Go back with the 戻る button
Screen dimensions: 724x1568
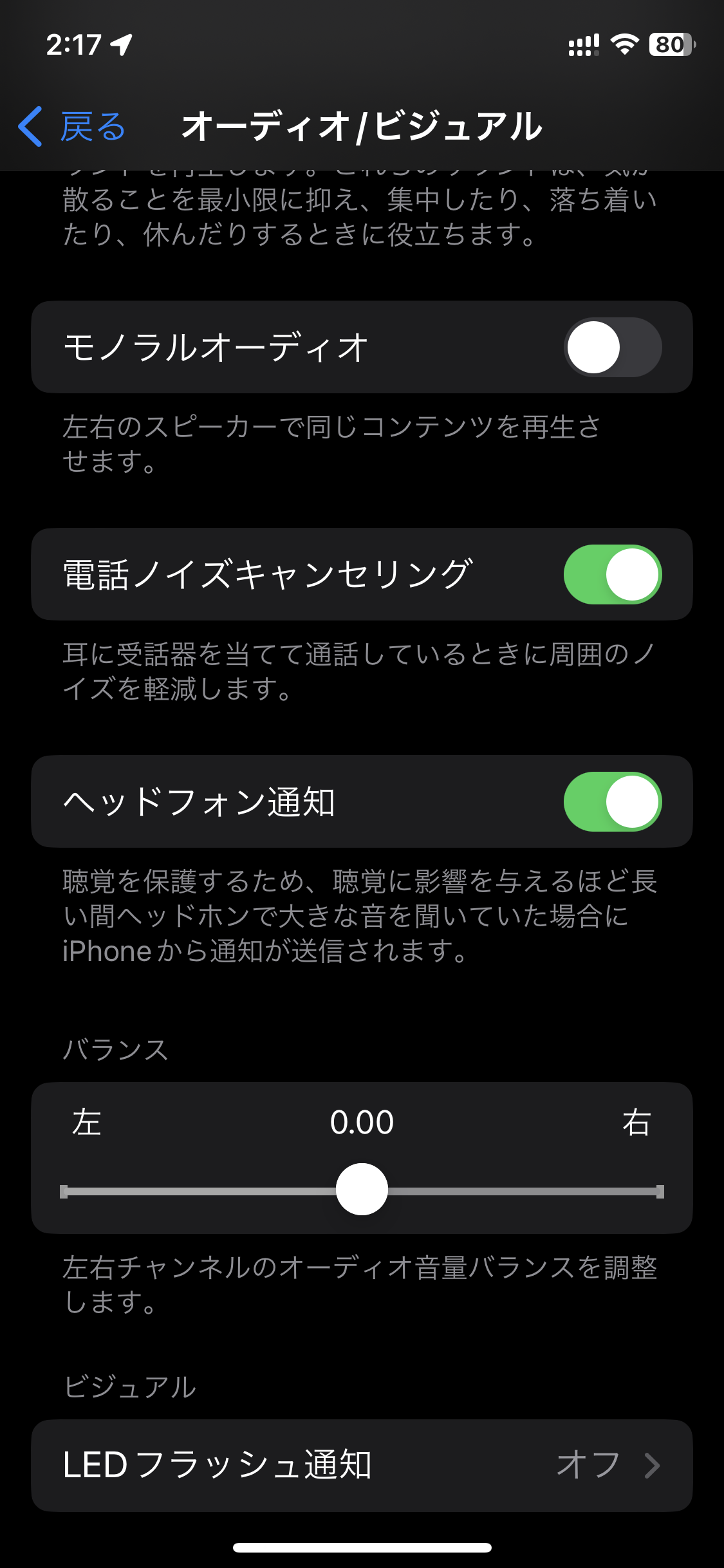(72, 126)
